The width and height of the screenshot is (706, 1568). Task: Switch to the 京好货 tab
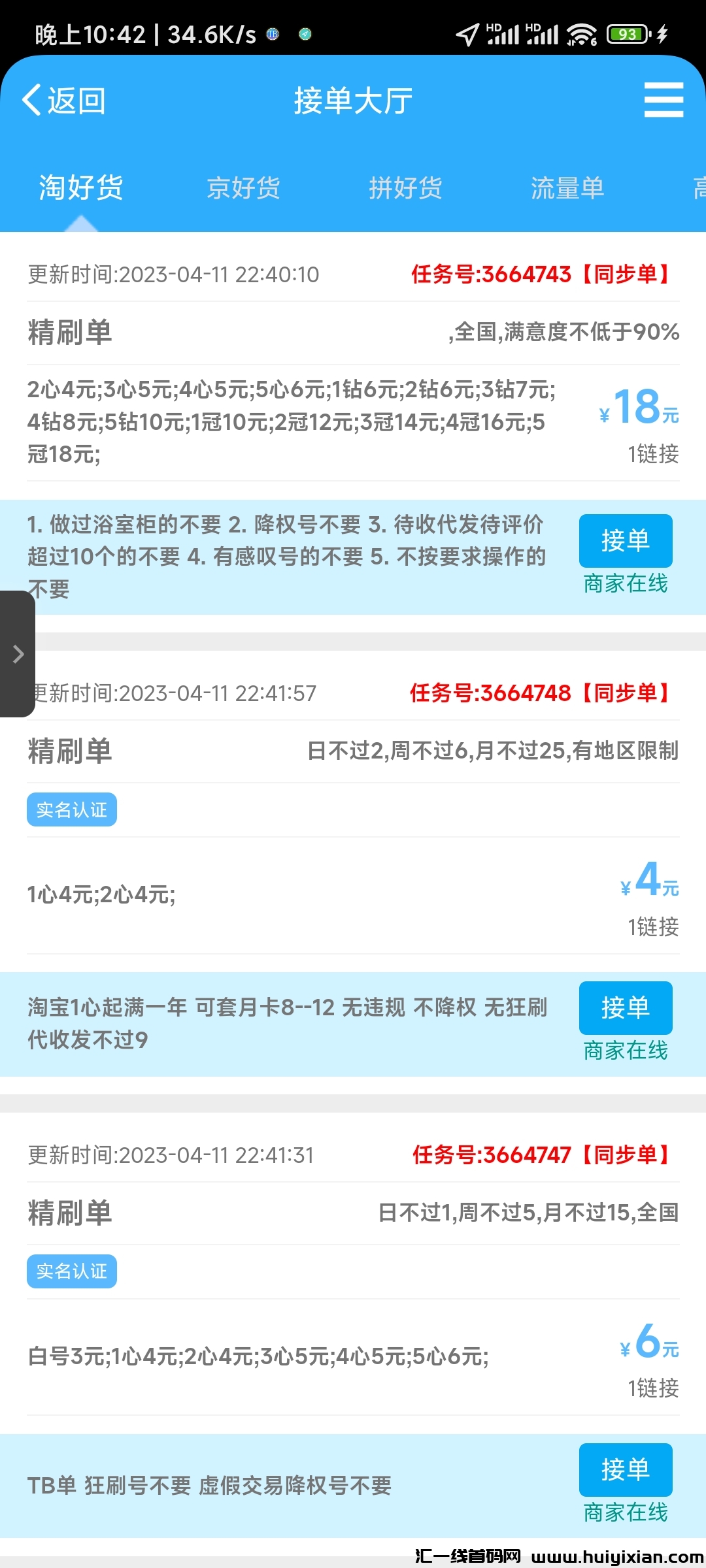click(x=243, y=188)
